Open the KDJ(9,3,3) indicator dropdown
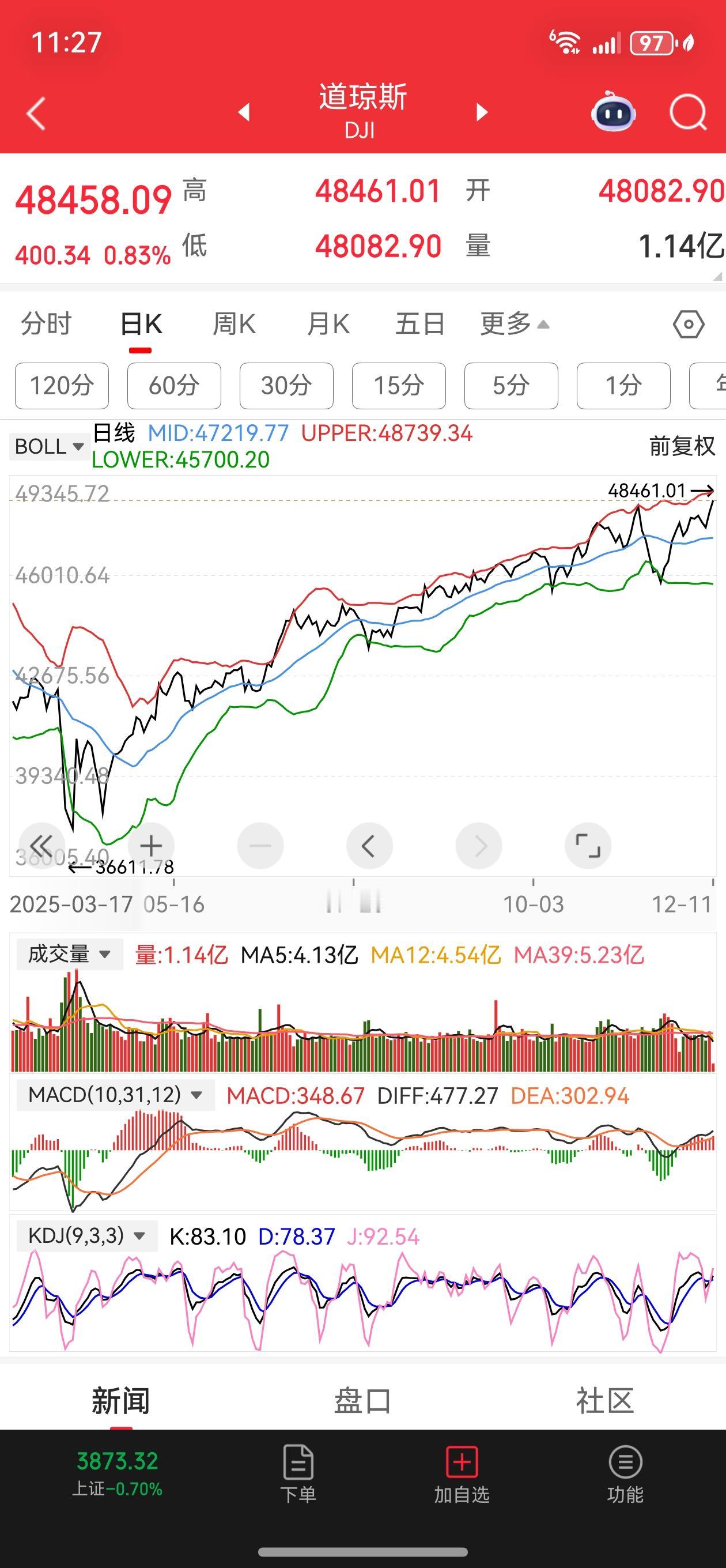This screenshot has width=726, height=1568. [x=85, y=1237]
